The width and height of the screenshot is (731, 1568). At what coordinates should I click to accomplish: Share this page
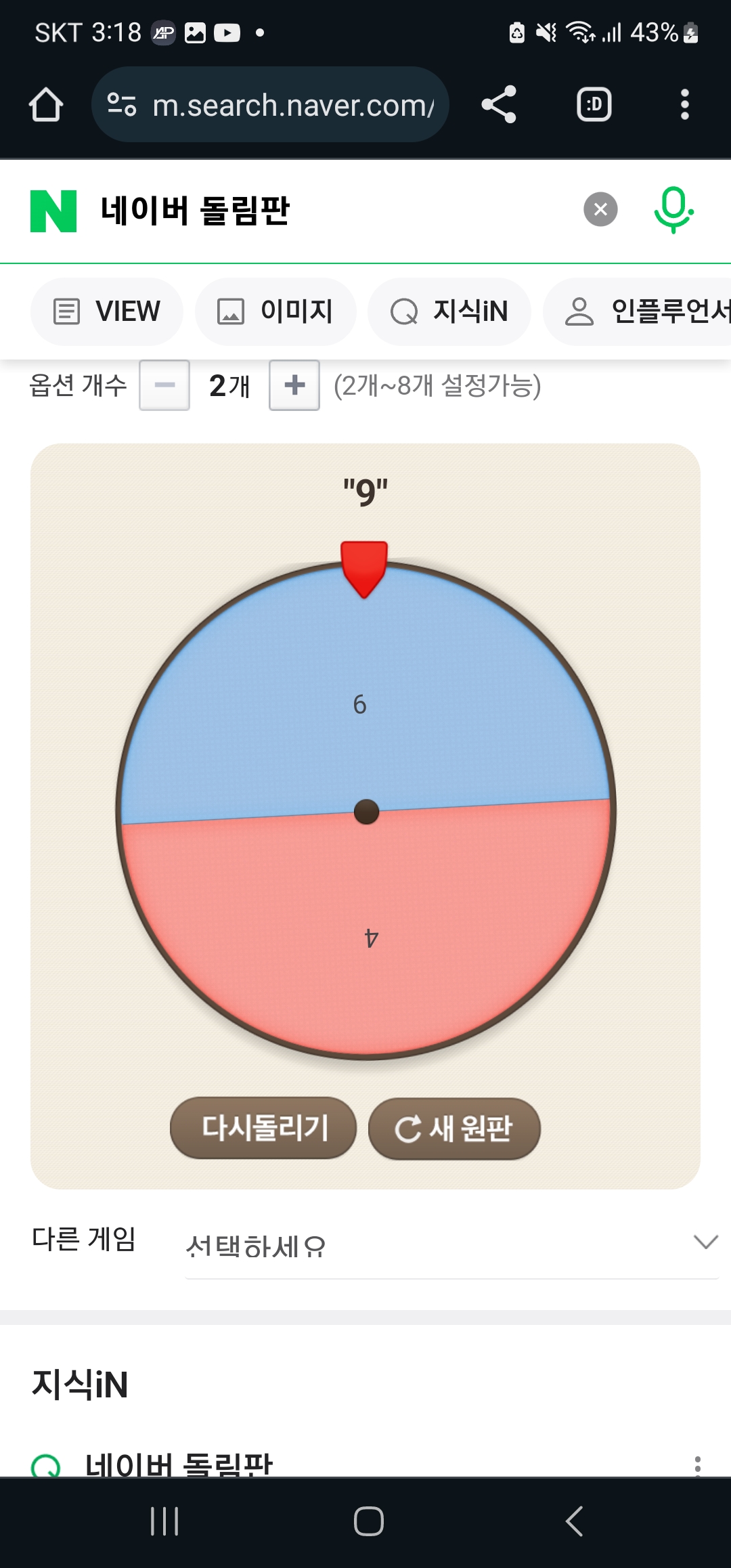pos(499,105)
